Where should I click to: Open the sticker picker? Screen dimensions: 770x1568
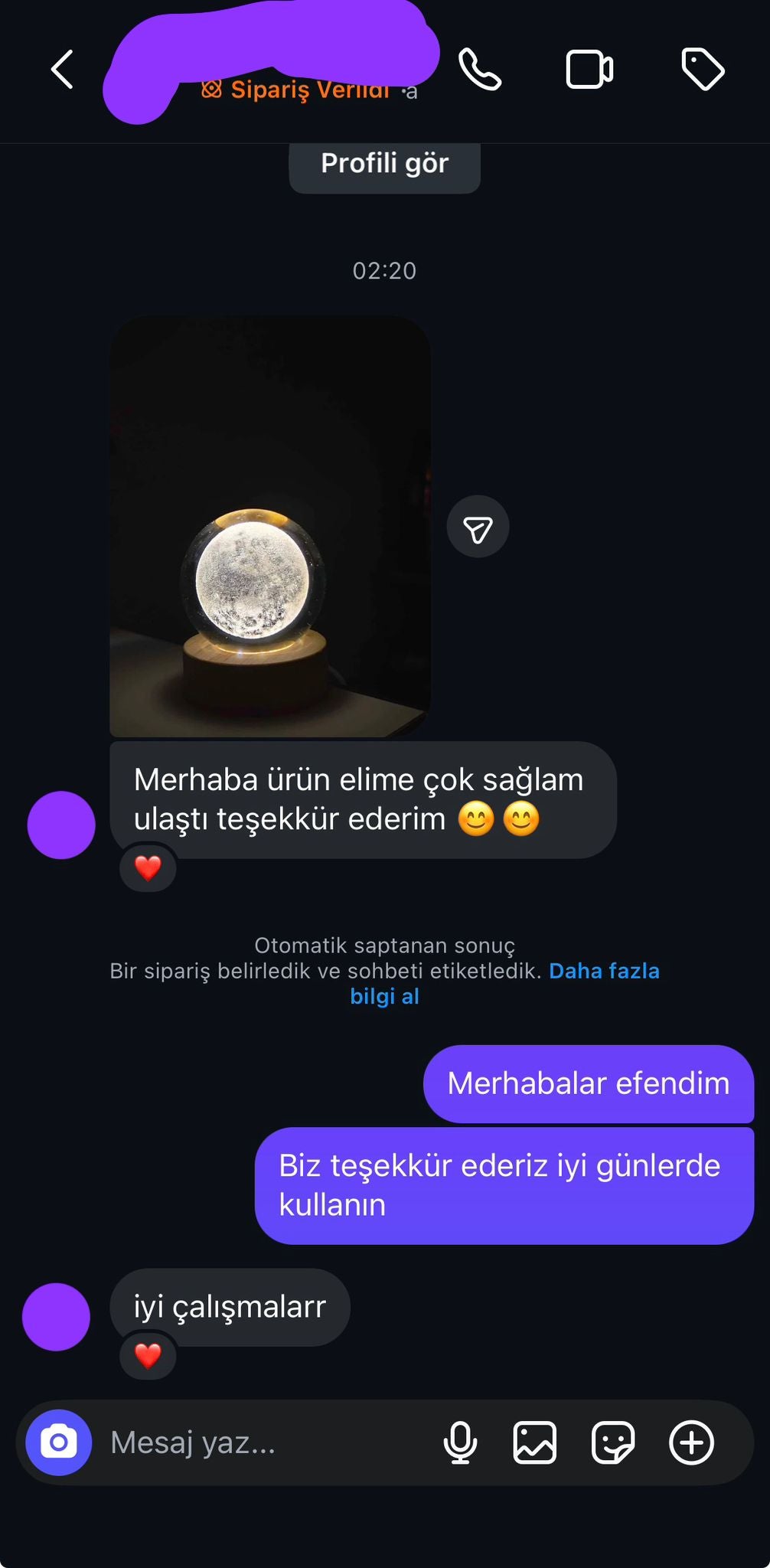tap(613, 1442)
